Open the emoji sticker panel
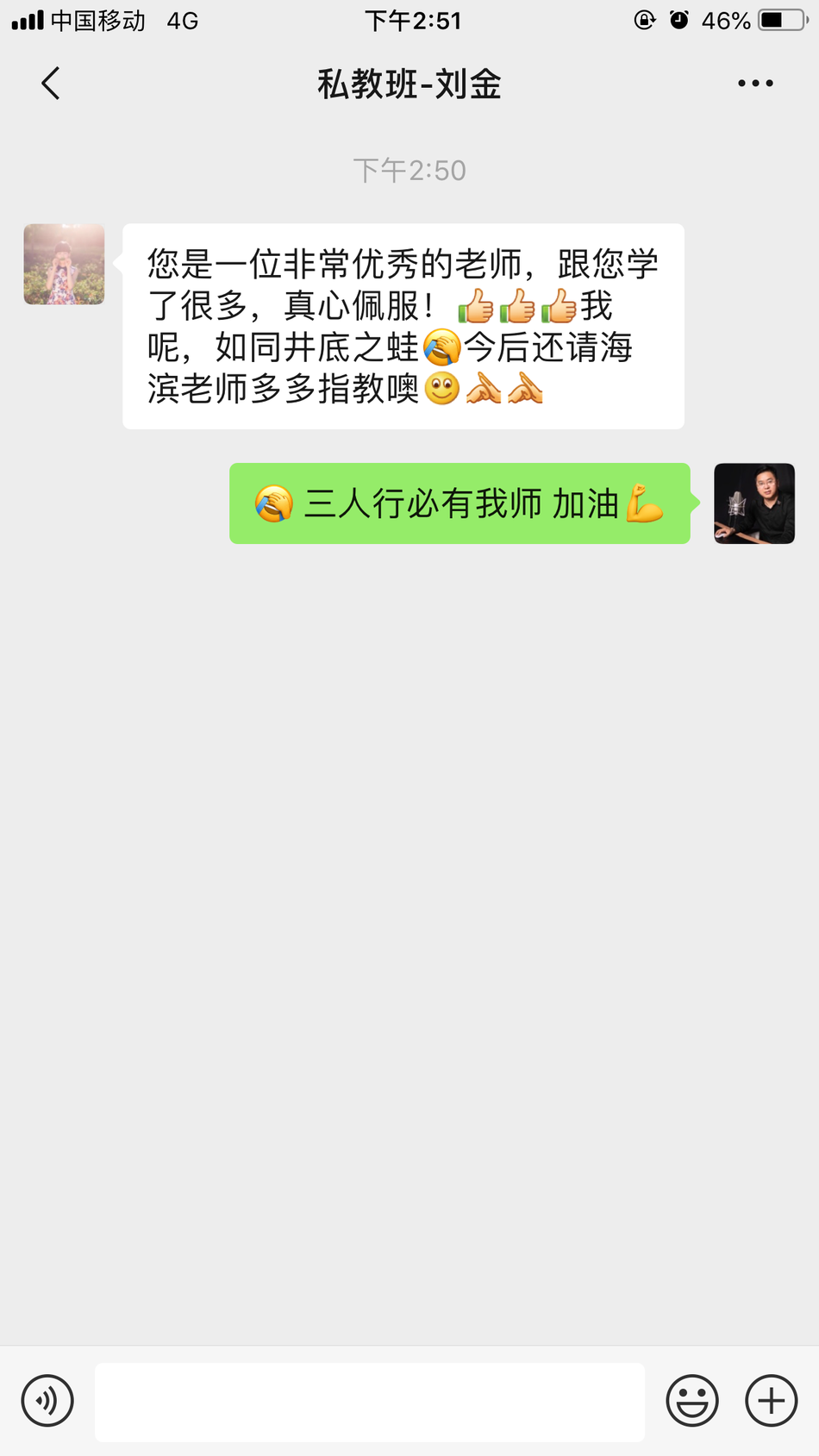Viewport: 819px width, 1456px height. [691, 1401]
